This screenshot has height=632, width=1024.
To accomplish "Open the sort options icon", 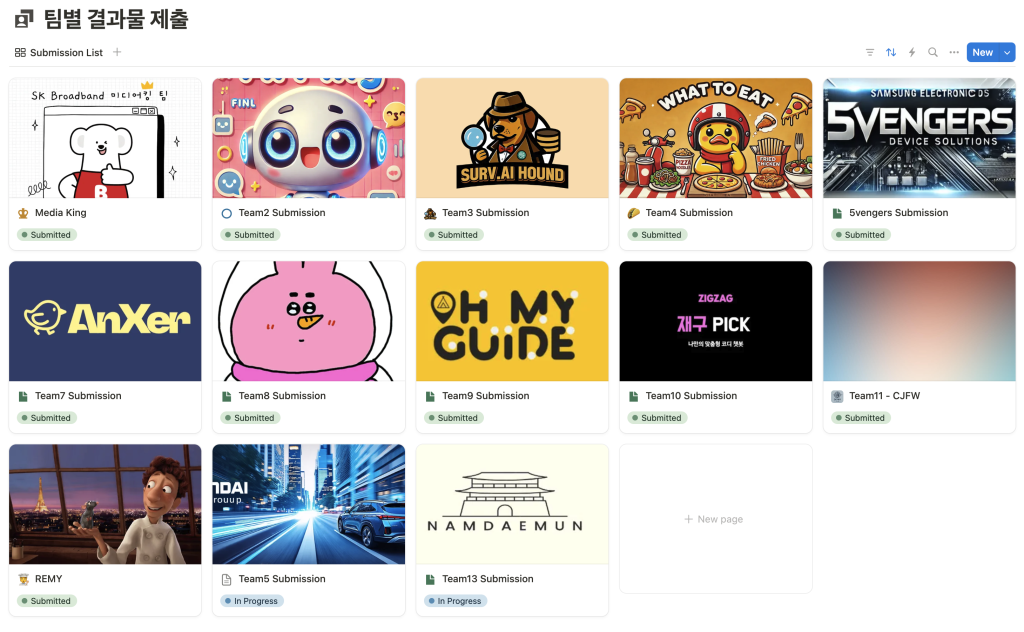I will click(890, 52).
